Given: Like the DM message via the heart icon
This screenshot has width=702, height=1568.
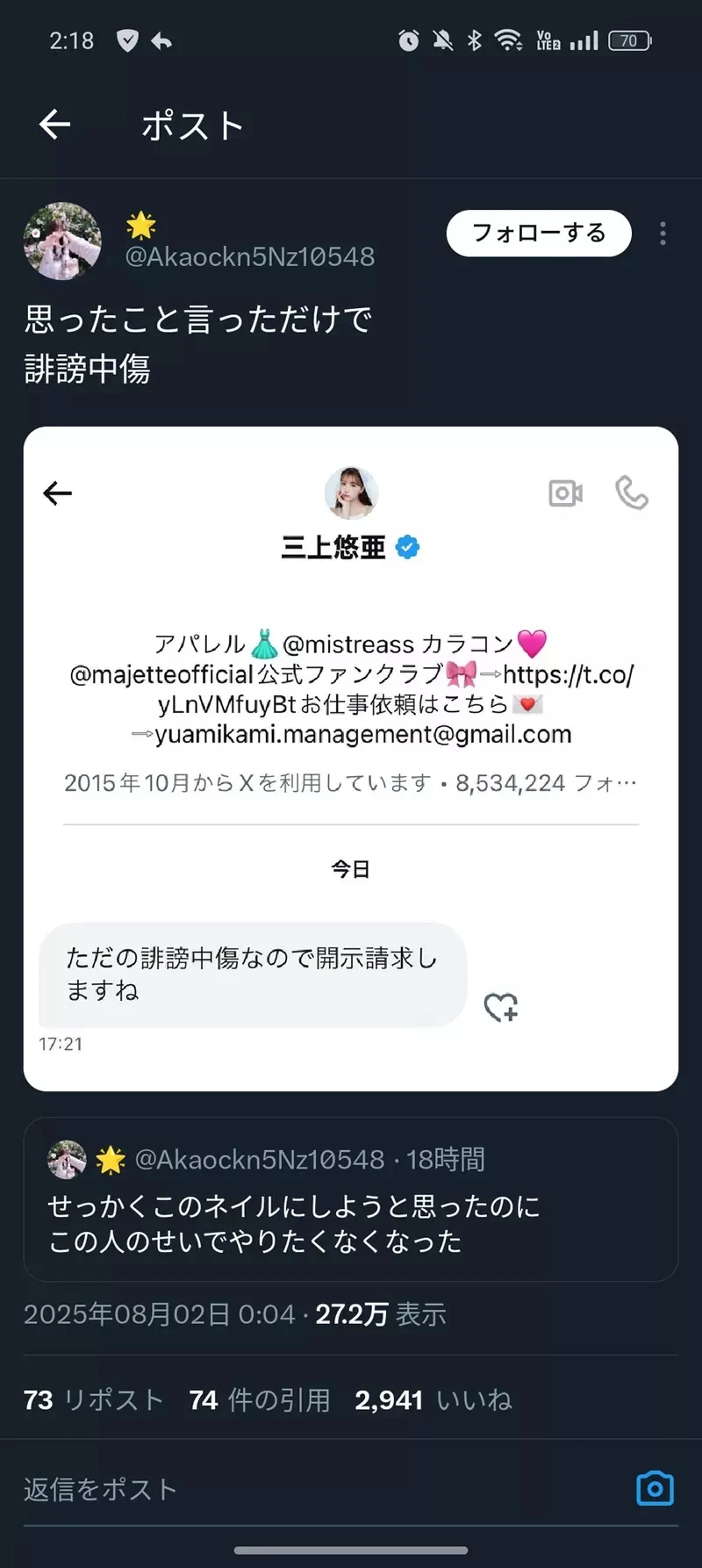Looking at the screenshot, I should (x=498, y=1008).
